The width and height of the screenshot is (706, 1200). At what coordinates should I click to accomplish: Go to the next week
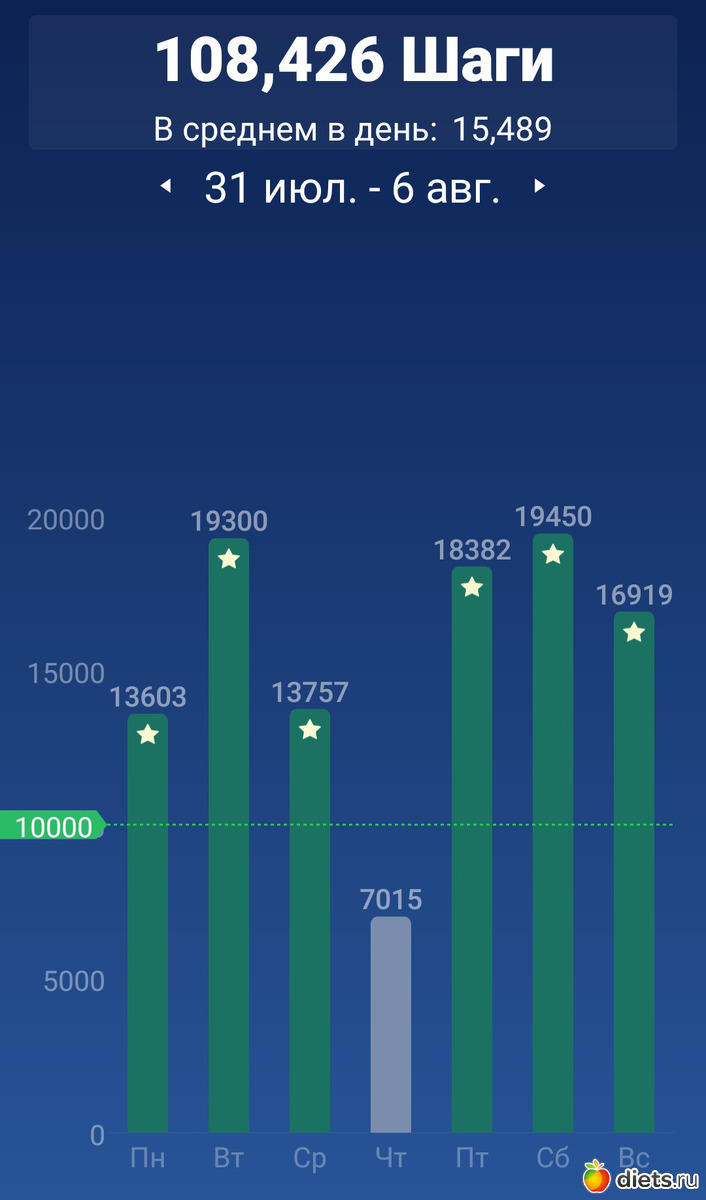(540, 186)
